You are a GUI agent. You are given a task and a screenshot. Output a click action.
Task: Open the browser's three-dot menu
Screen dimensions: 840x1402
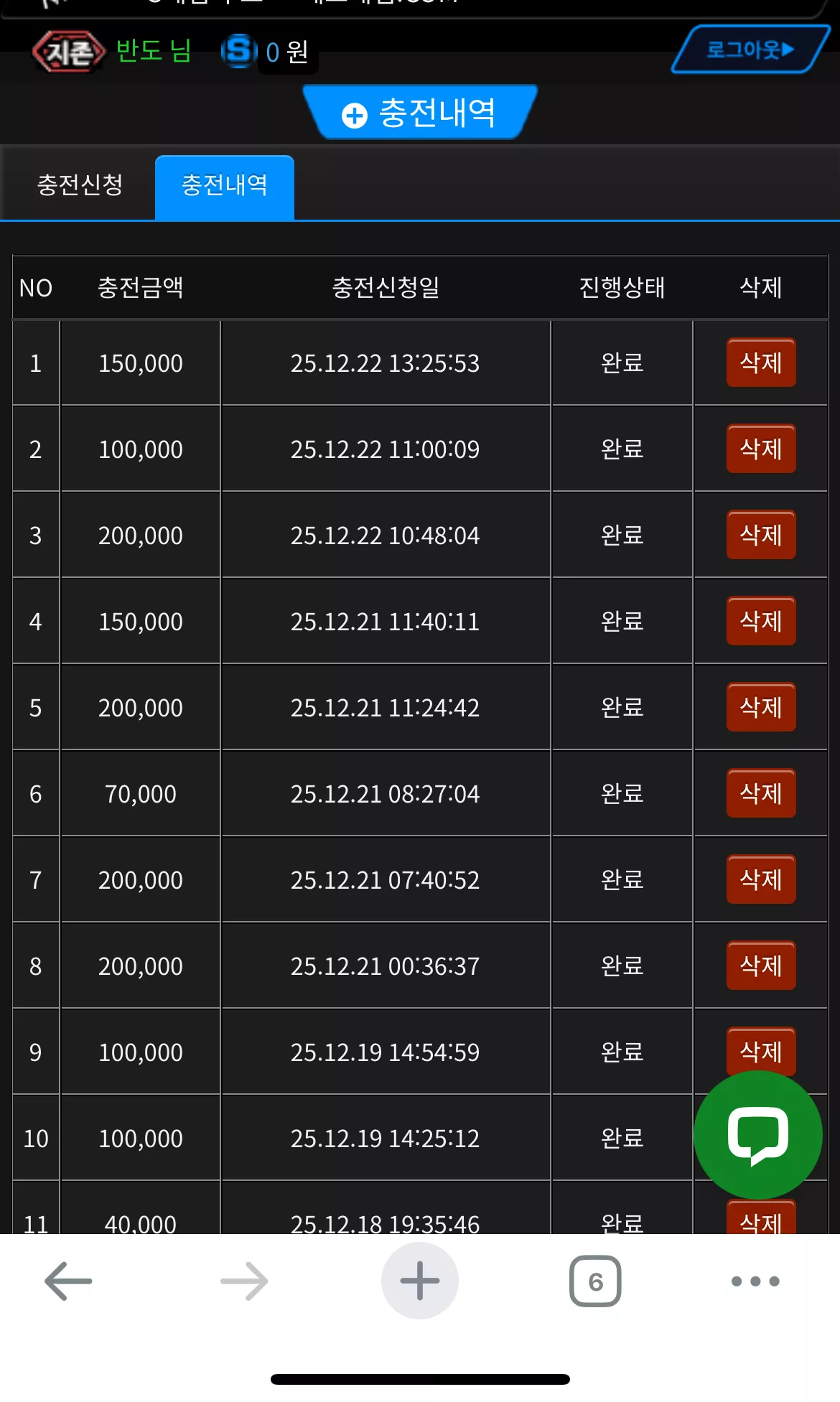(x=755, y=1281)
